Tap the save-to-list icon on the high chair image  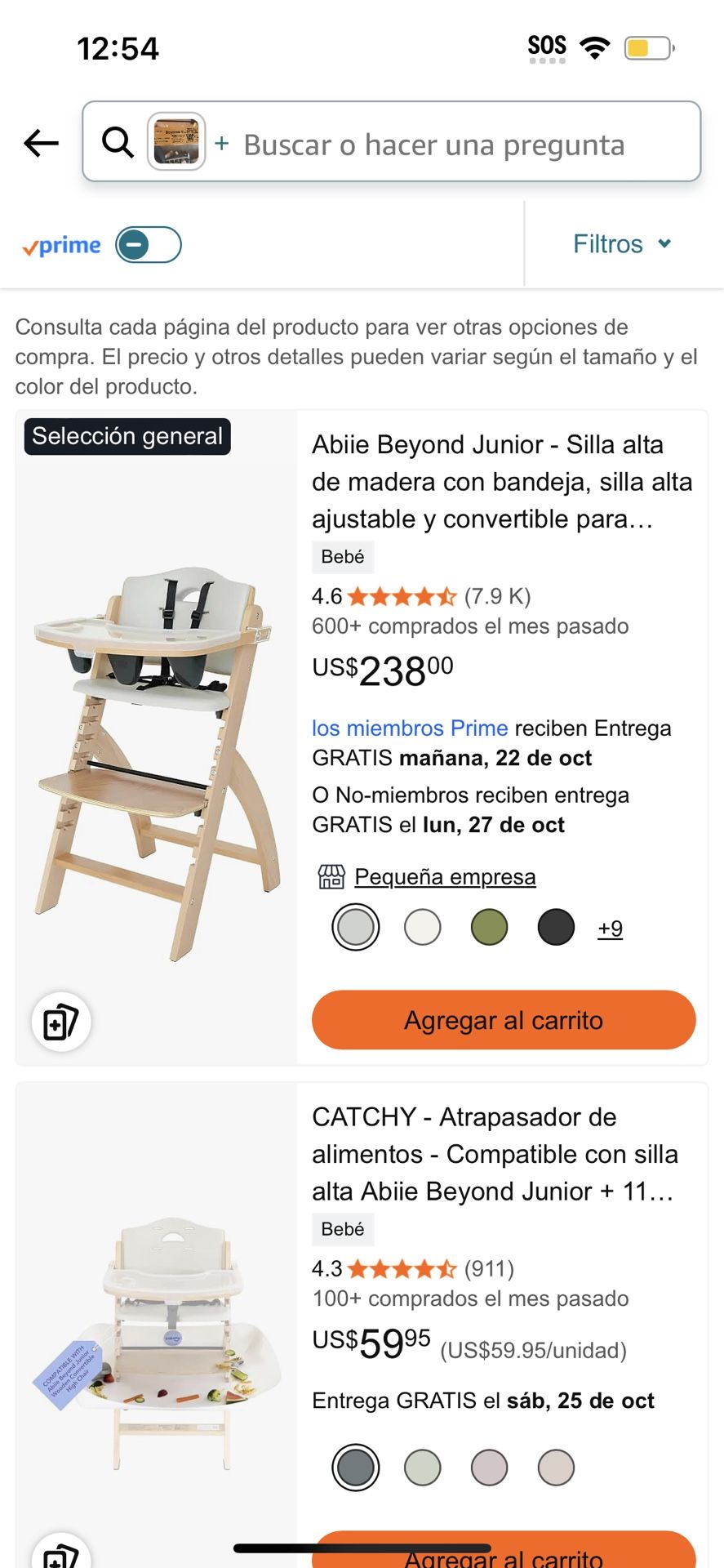coord(60,1021)
